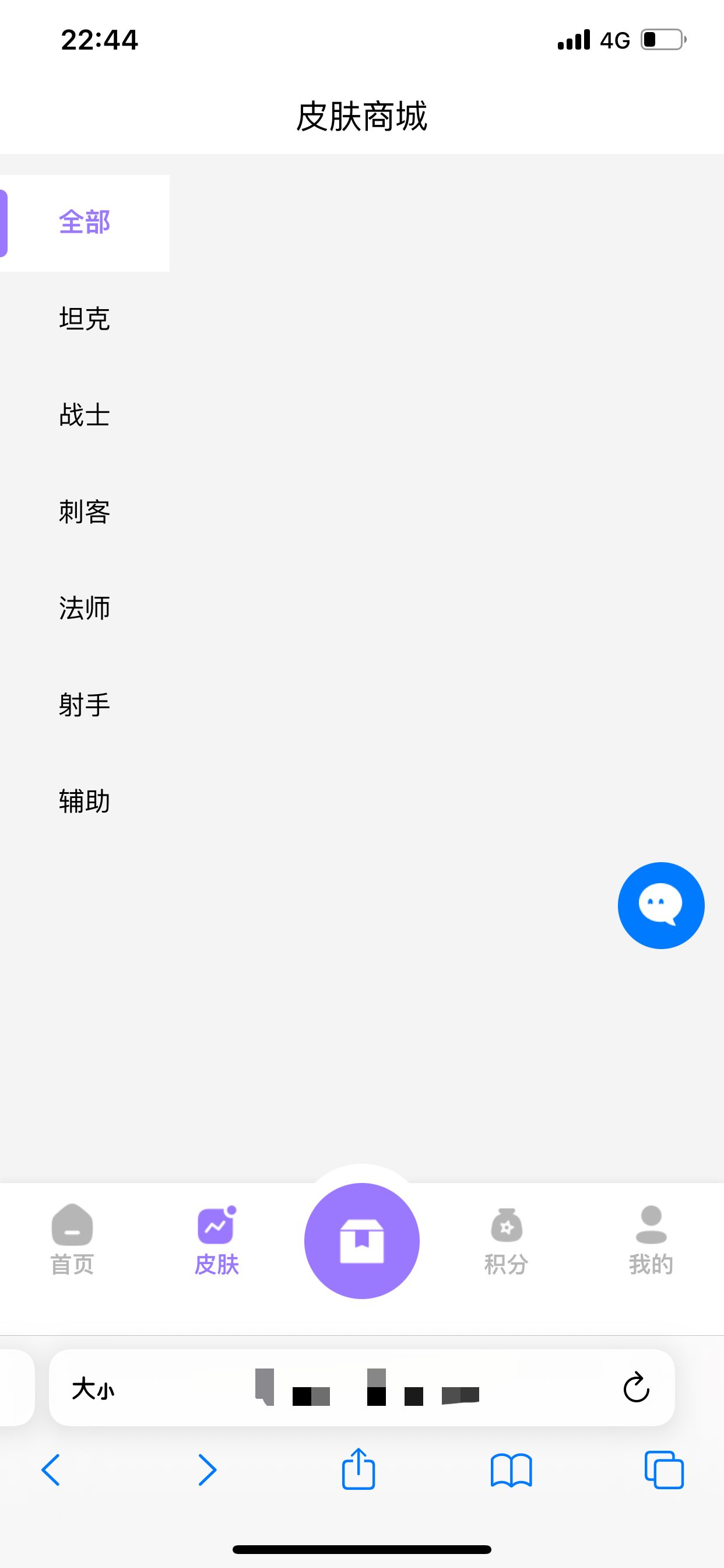
Task: Show all open Safari tabs
Action: pyautogui.click(x=664, y=1470)
